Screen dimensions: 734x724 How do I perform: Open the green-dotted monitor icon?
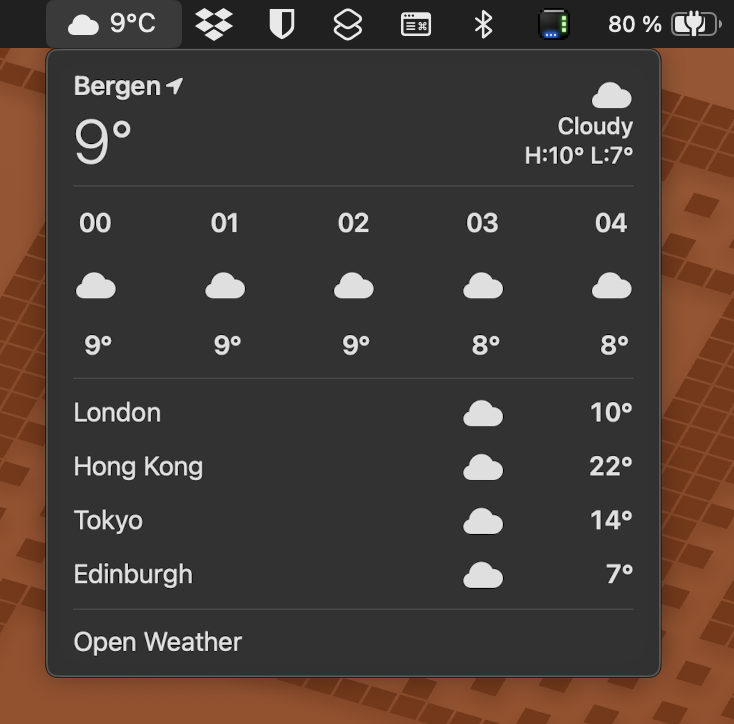pyautogui.click(x=553, y=24)
